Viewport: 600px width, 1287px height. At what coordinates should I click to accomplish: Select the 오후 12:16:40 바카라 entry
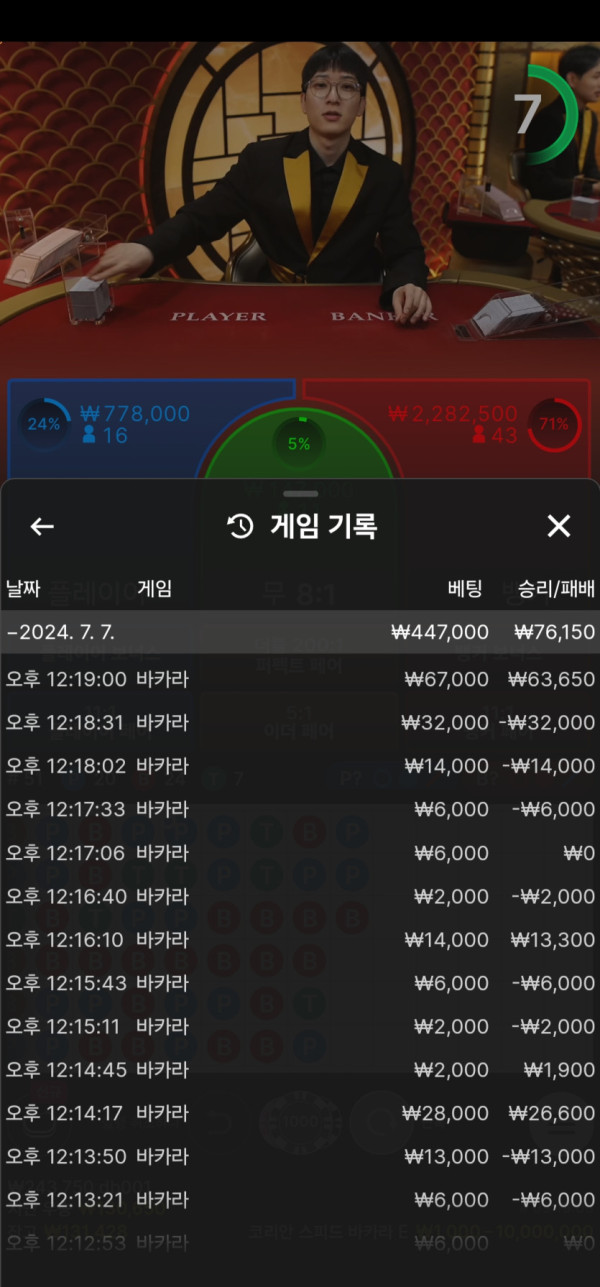300,896
